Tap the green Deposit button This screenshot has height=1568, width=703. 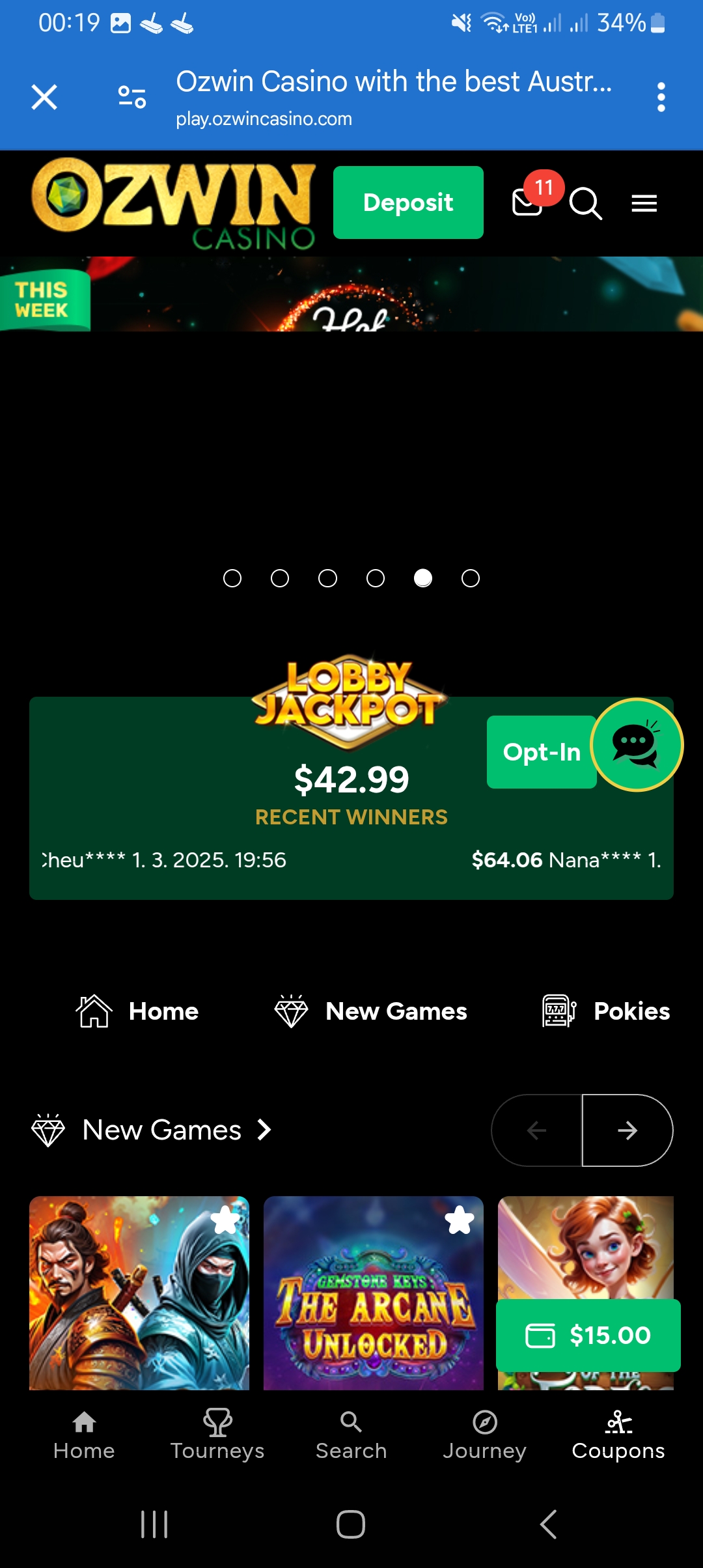[x=408, y=203]
